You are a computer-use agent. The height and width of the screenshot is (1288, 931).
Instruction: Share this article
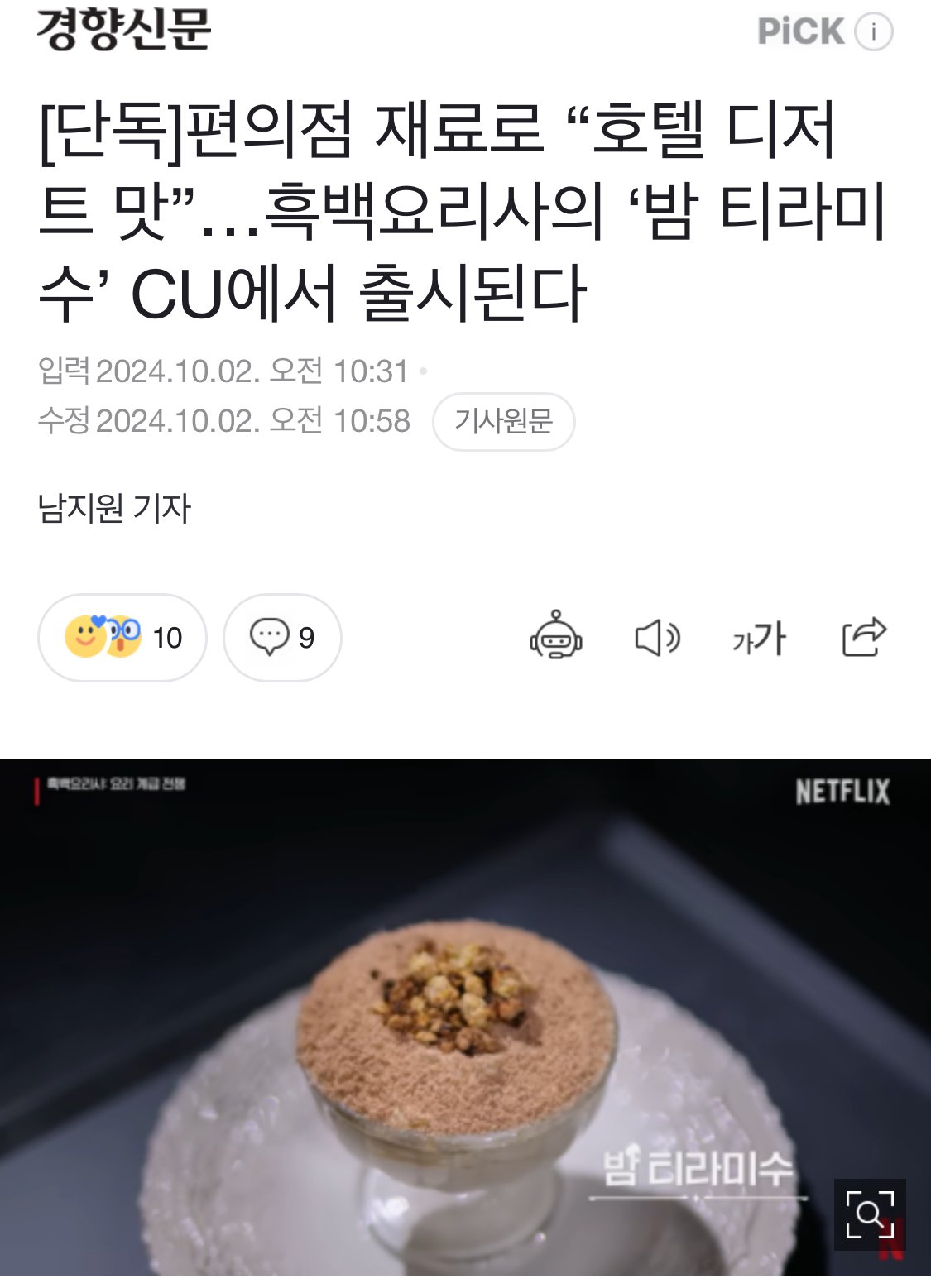tap(864, 638)
